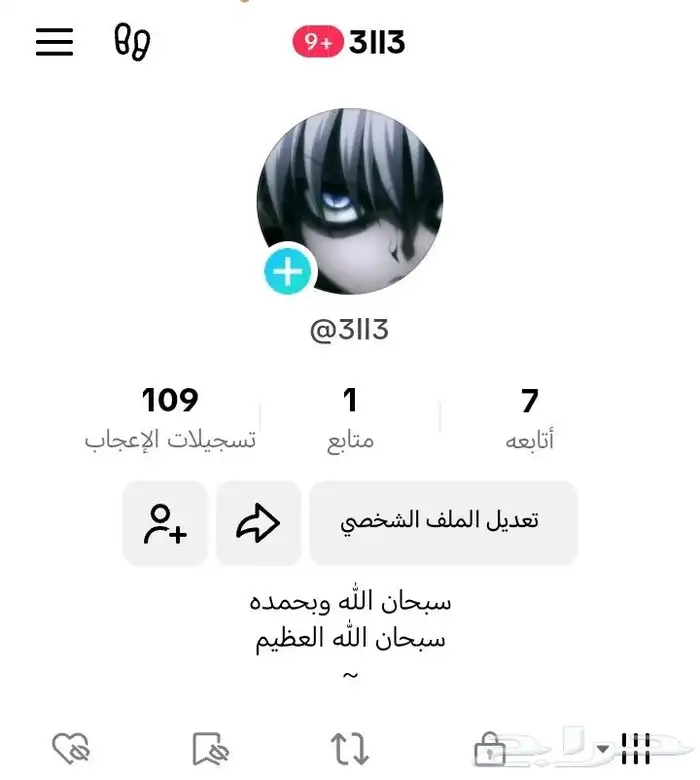Open the hamburger menu
The image size is (700, 780).
click(x=55, y=42)
